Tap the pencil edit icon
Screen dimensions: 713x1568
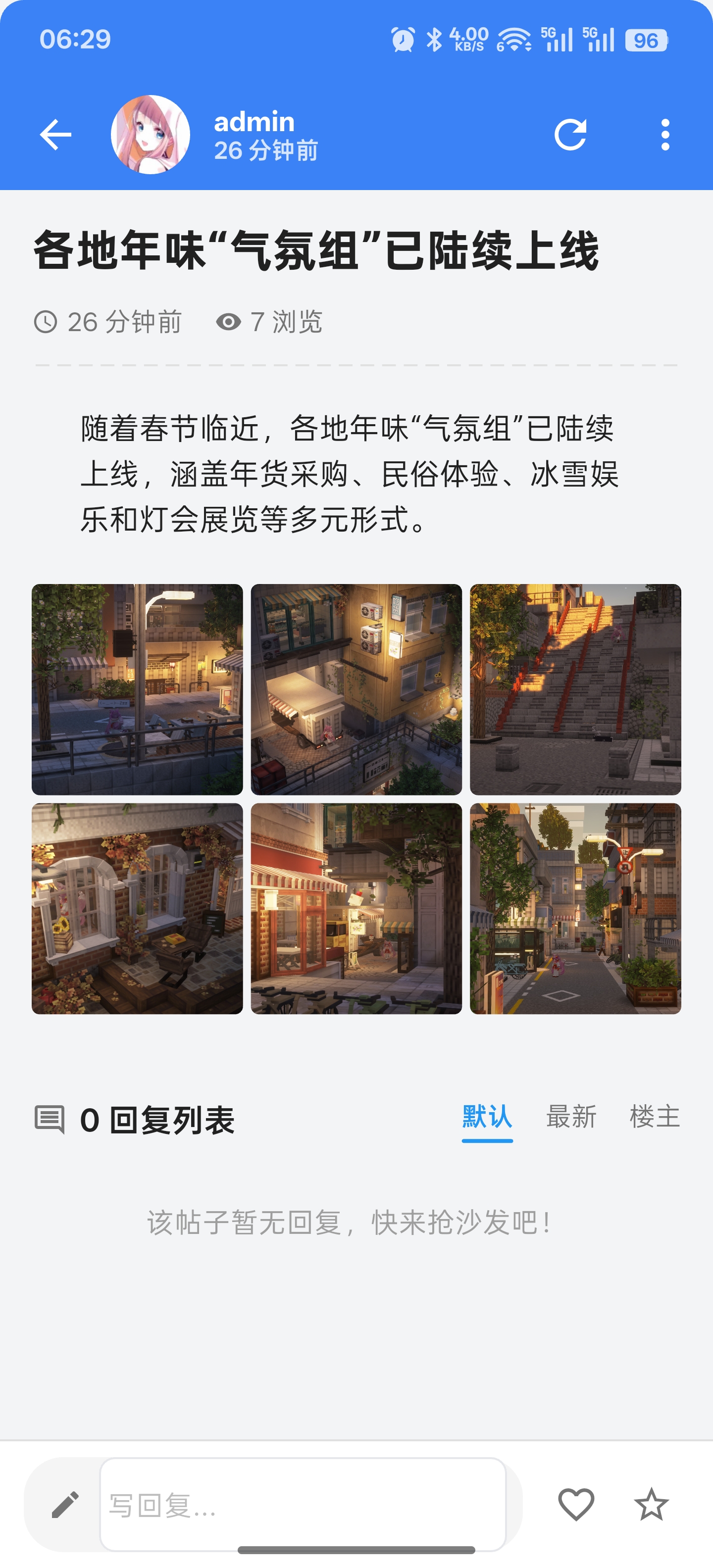click(x=65, y=1504)
